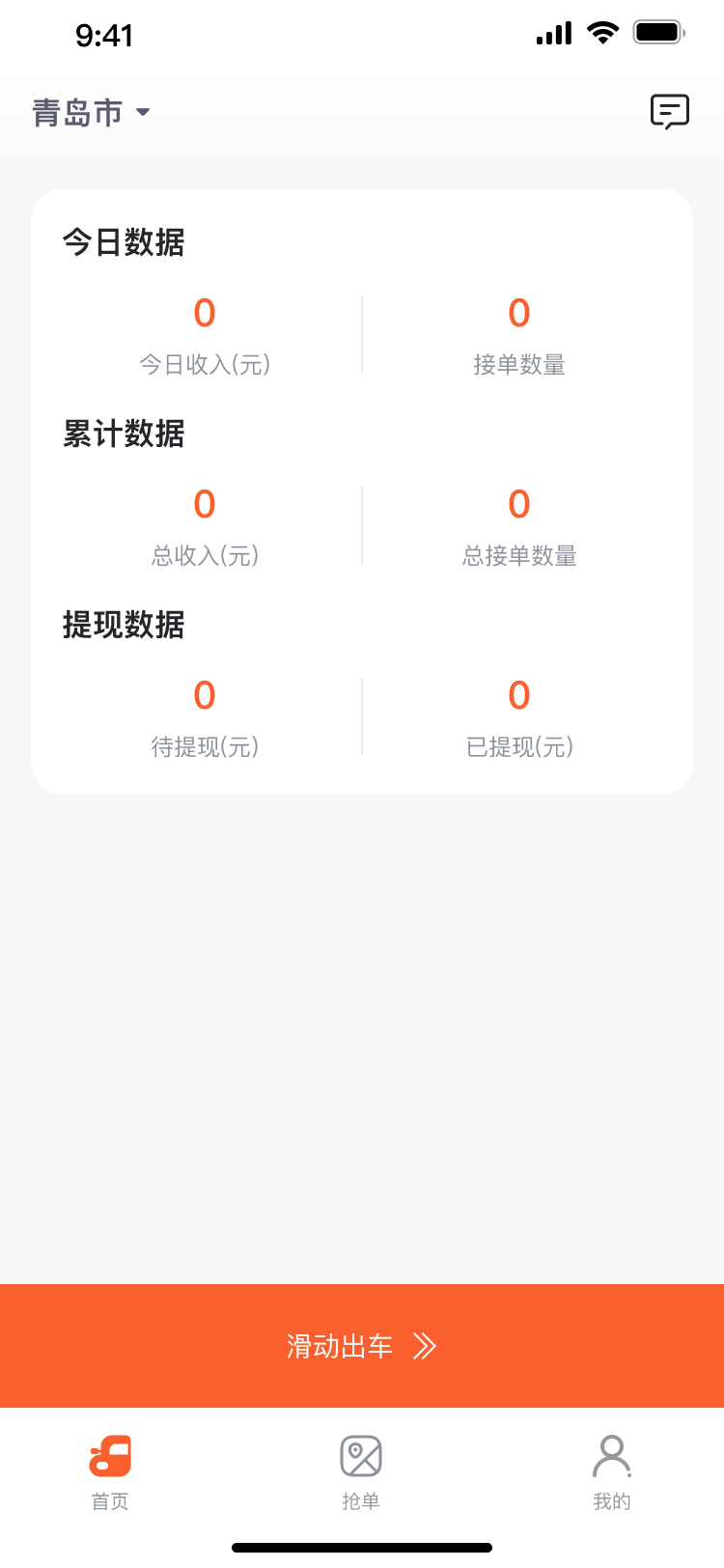Tap the 滑动出车 button

coord(362,1345)
